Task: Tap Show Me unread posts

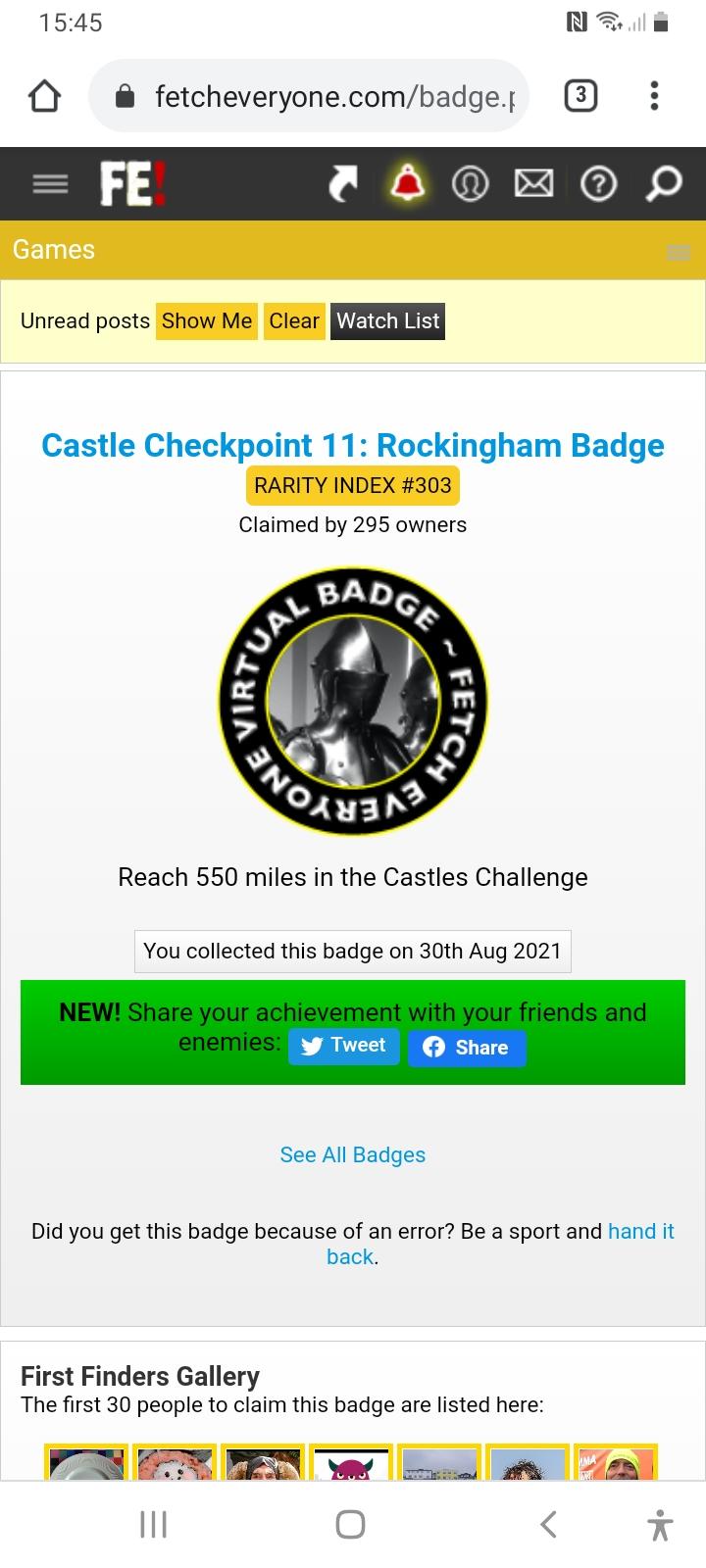Action: pyautogui.click(x=207, y=321)
